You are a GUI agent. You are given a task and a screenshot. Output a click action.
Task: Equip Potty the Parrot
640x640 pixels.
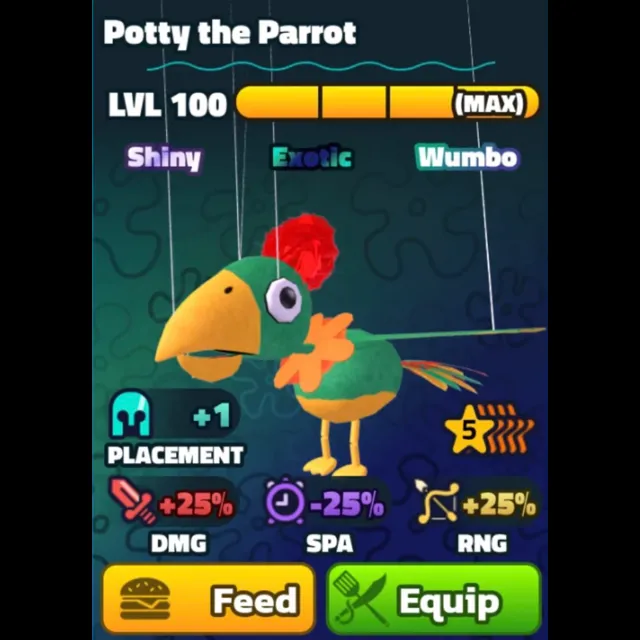click(433, 600)
